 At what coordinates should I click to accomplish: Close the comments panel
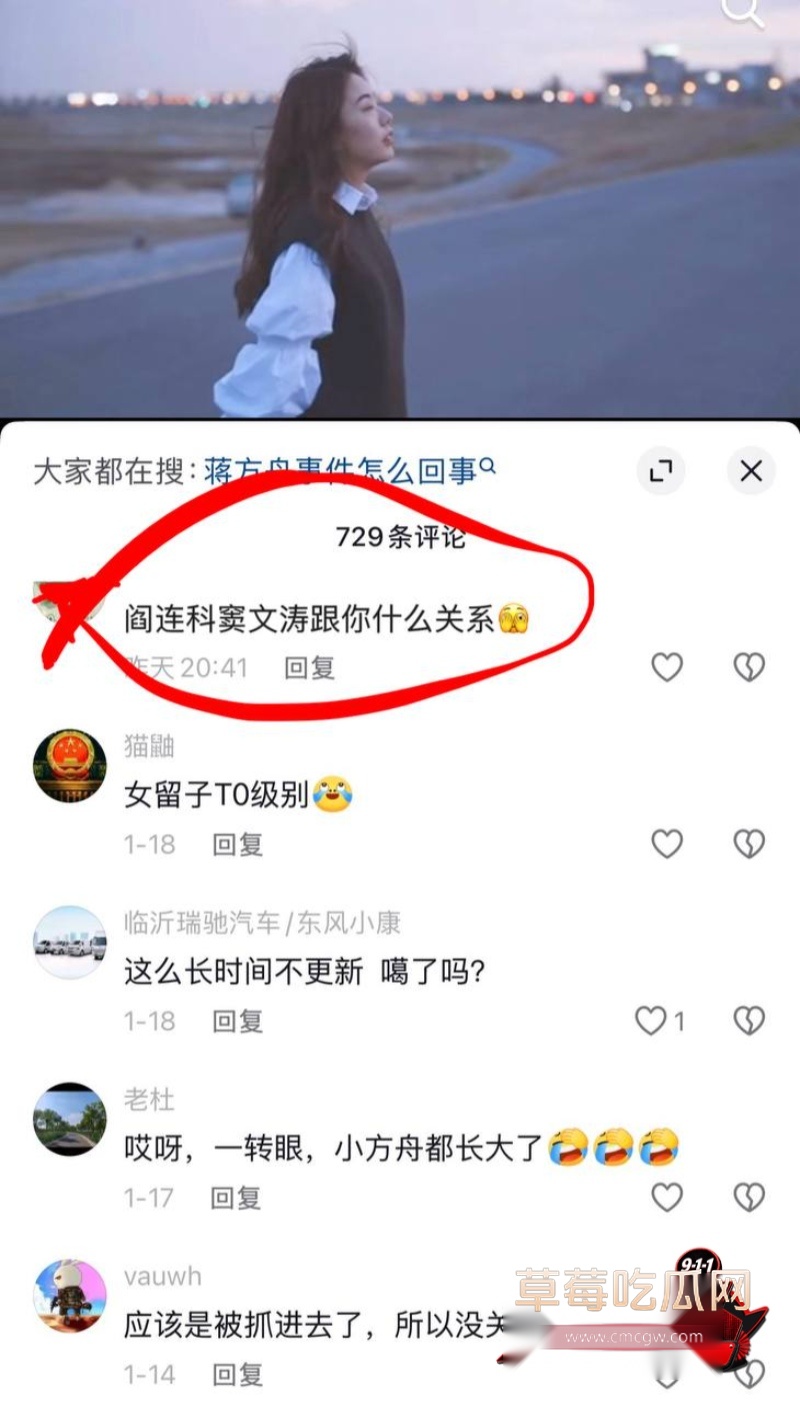pyautogui.click(x=751, y=471)
